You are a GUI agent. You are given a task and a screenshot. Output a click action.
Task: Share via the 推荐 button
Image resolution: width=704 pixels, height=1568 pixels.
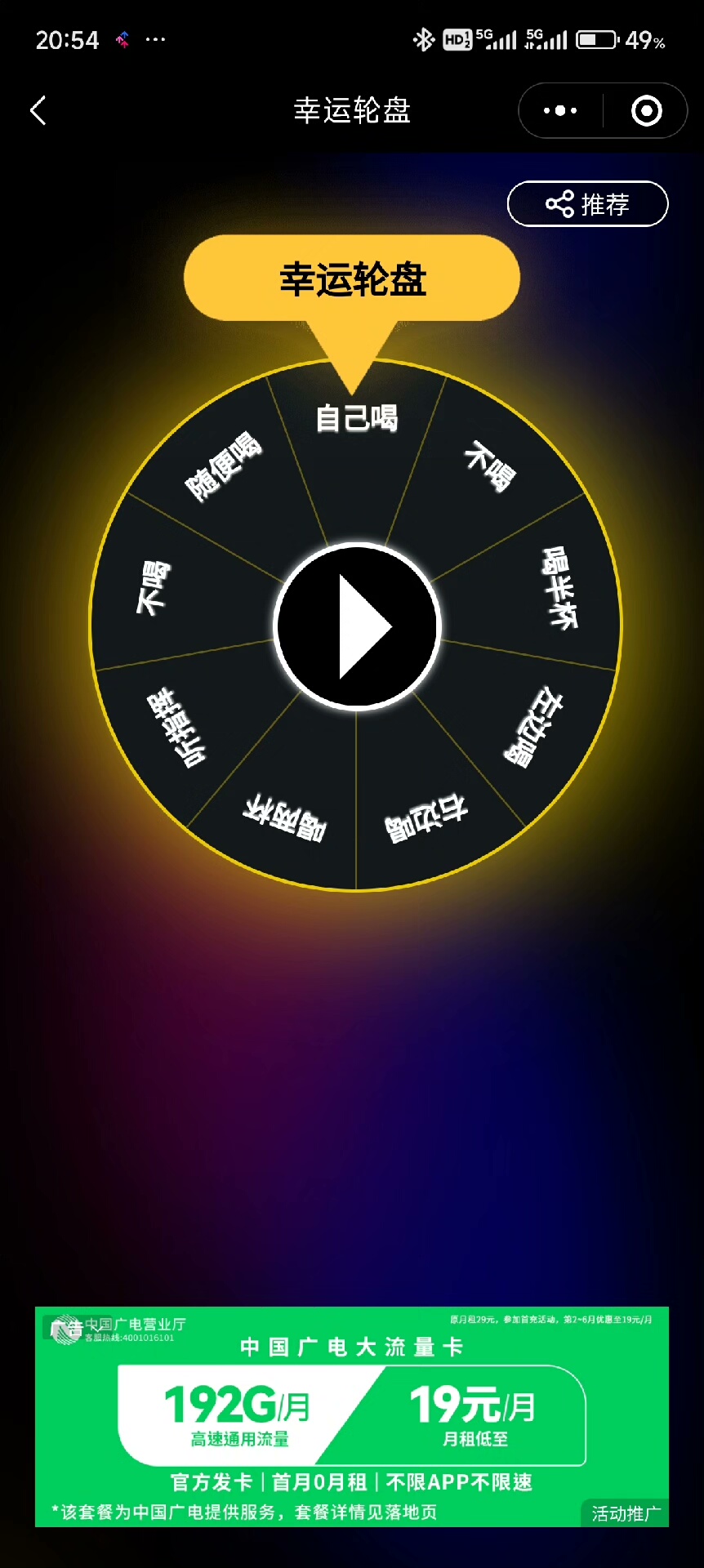click(587, 204)
